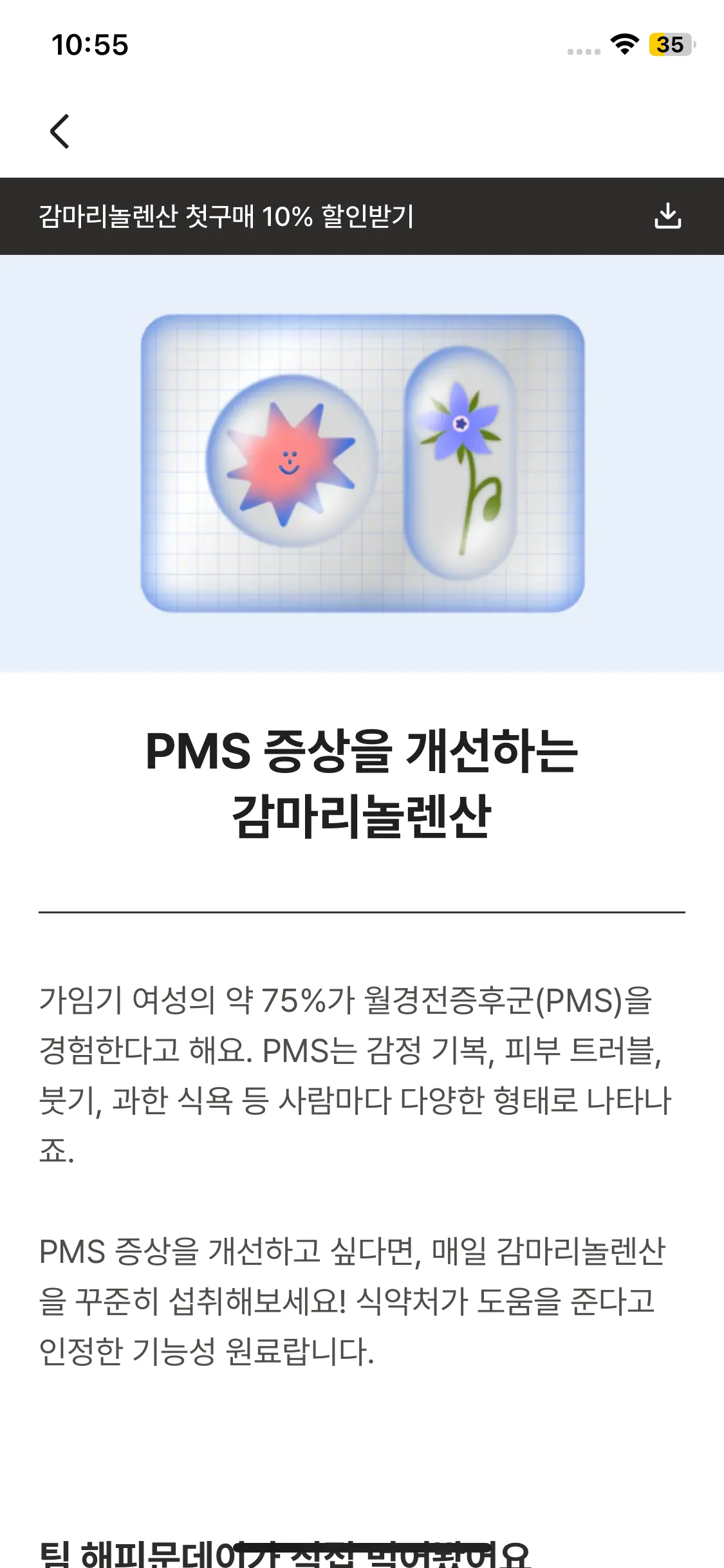Viewport: 724px width, 1568px height.
Task: Tap the coupon download icon
Action: click(667, 216)
